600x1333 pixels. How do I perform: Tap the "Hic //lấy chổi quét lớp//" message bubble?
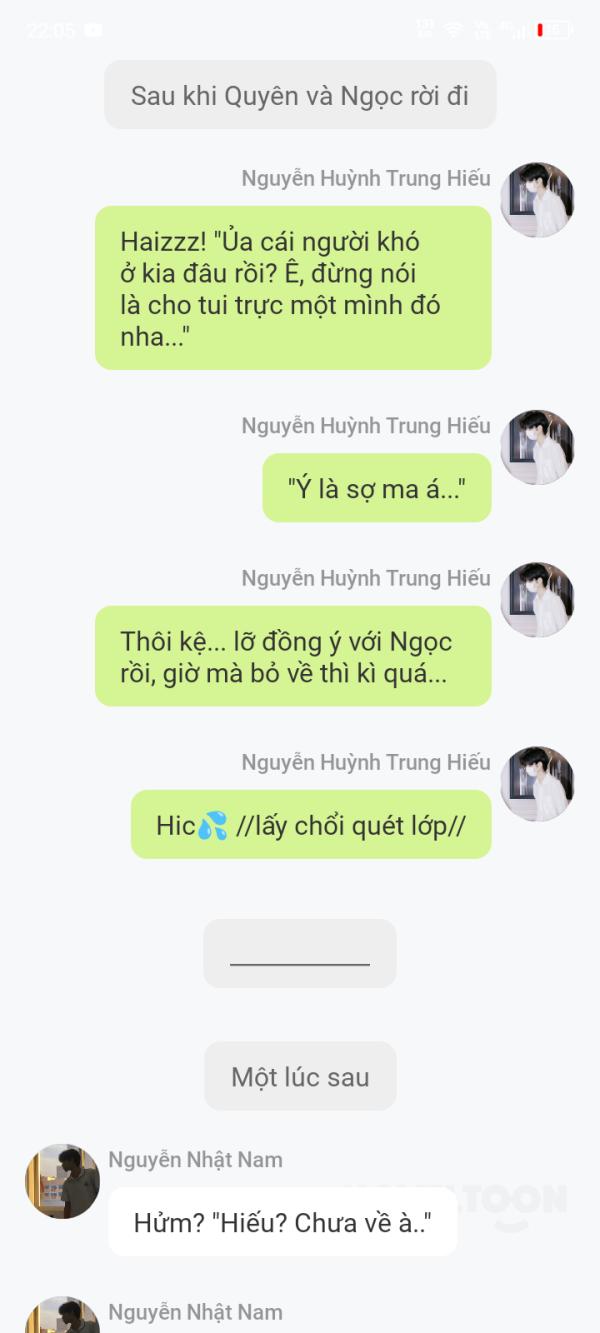click(311, 825)
